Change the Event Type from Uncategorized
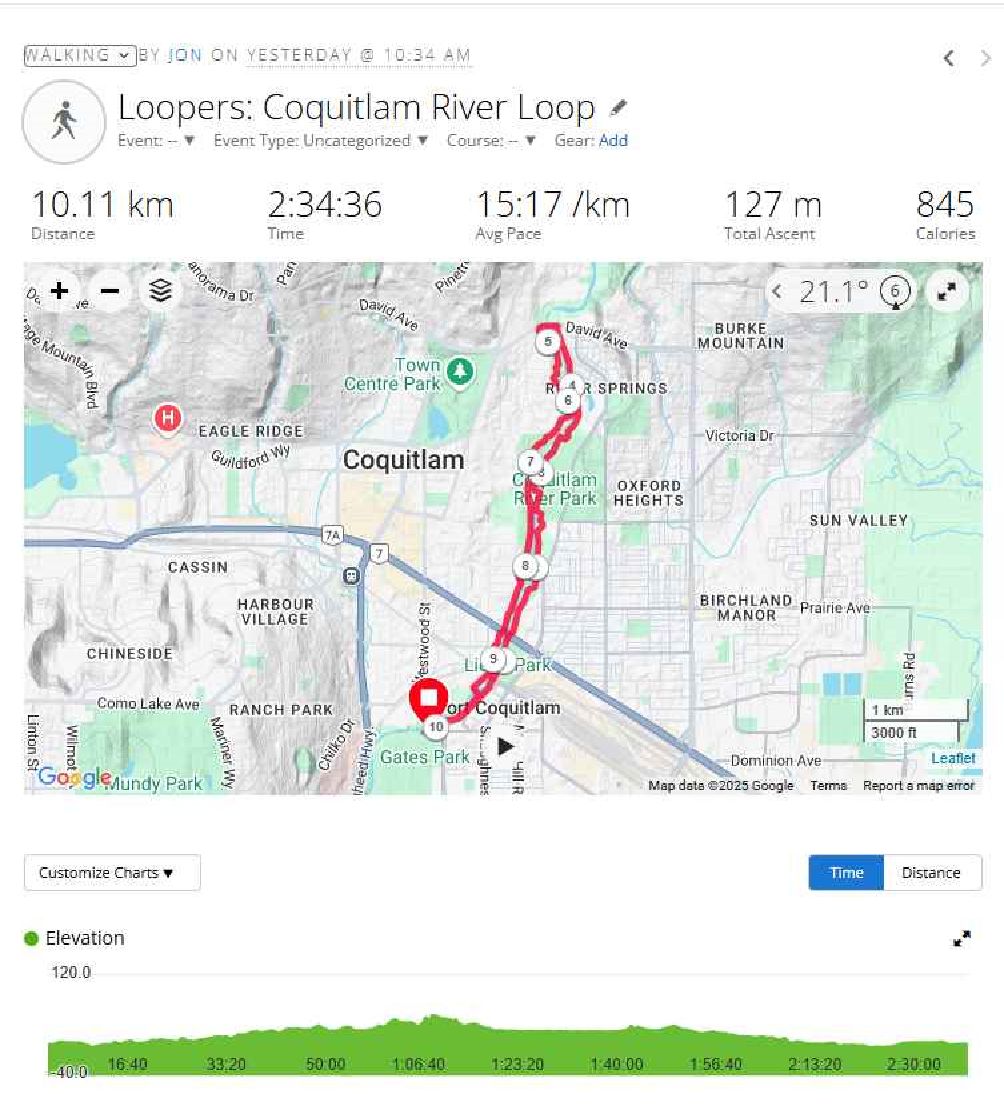1004x1110 pixels. 320,141
